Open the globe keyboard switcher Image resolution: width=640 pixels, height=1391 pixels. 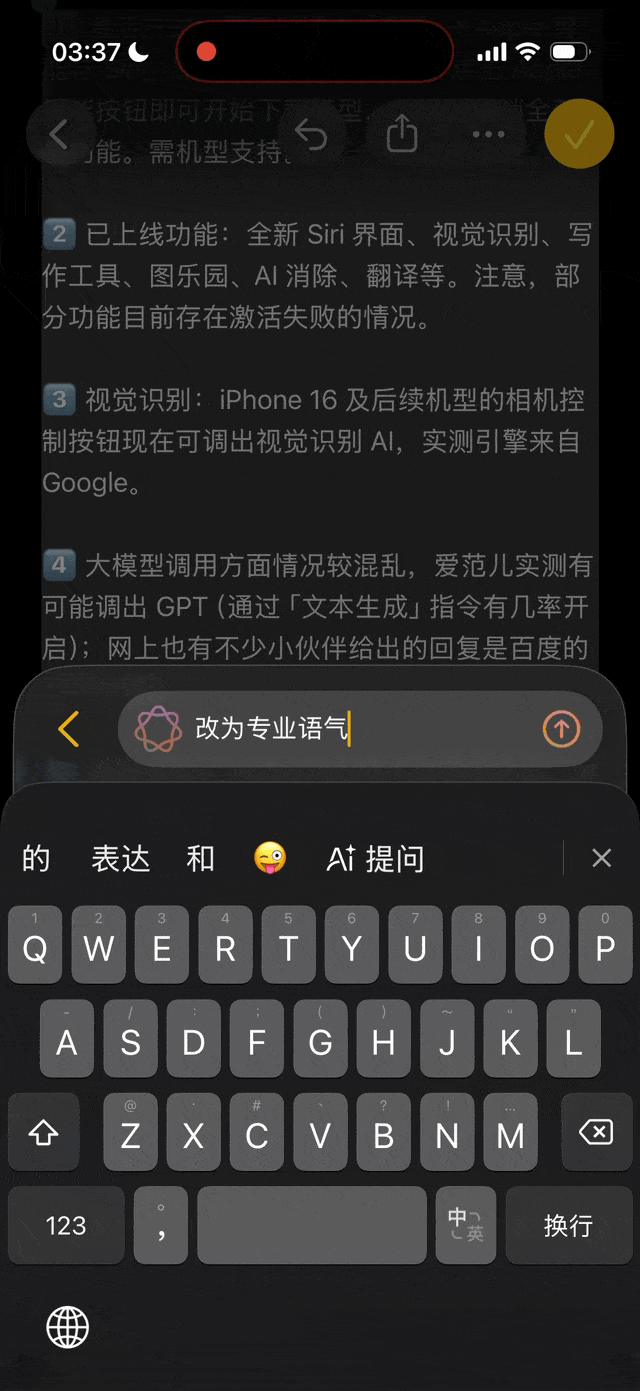point(68,1327)
